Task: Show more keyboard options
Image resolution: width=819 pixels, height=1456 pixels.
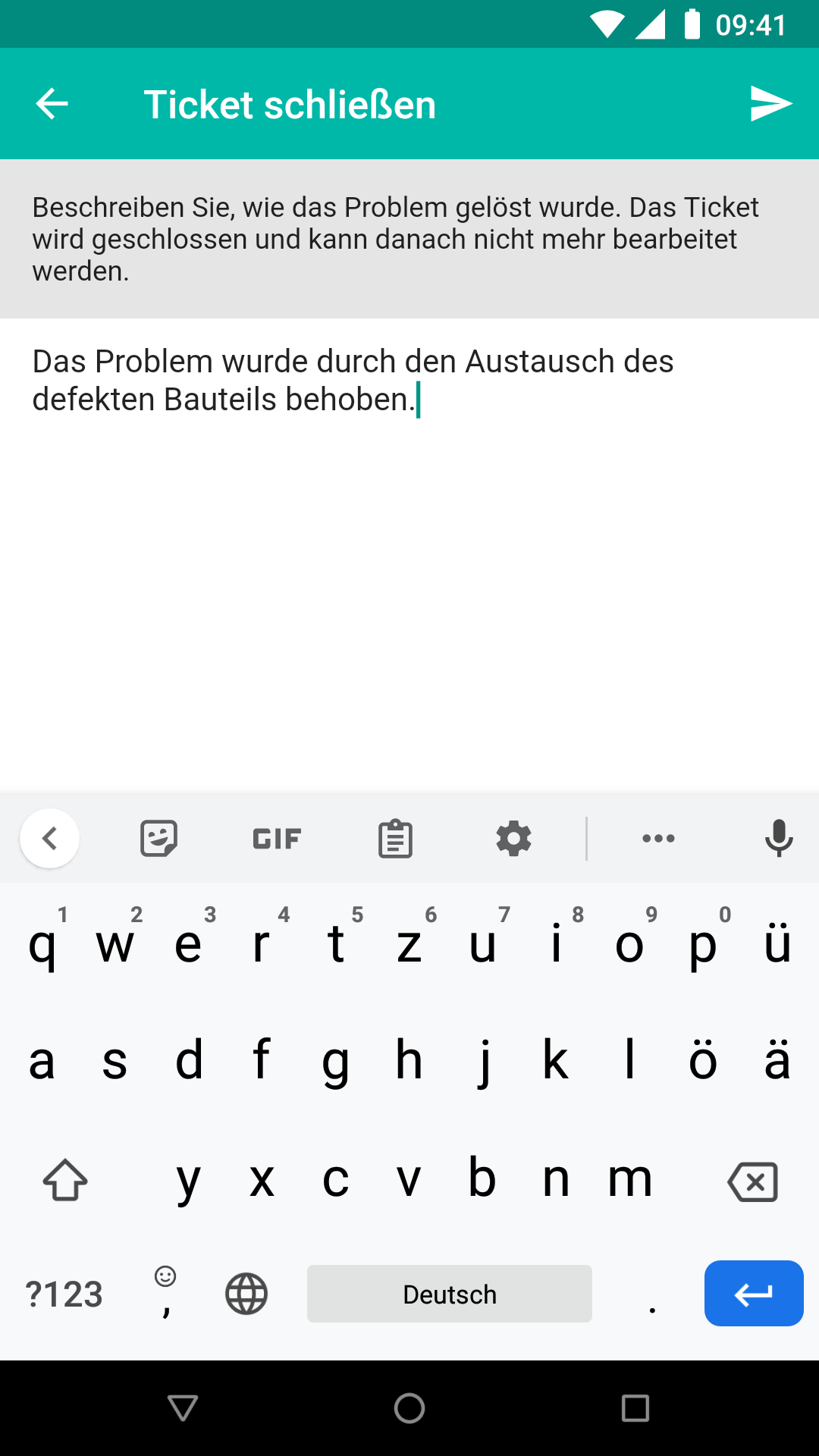Action: click(x=658, y=839)
